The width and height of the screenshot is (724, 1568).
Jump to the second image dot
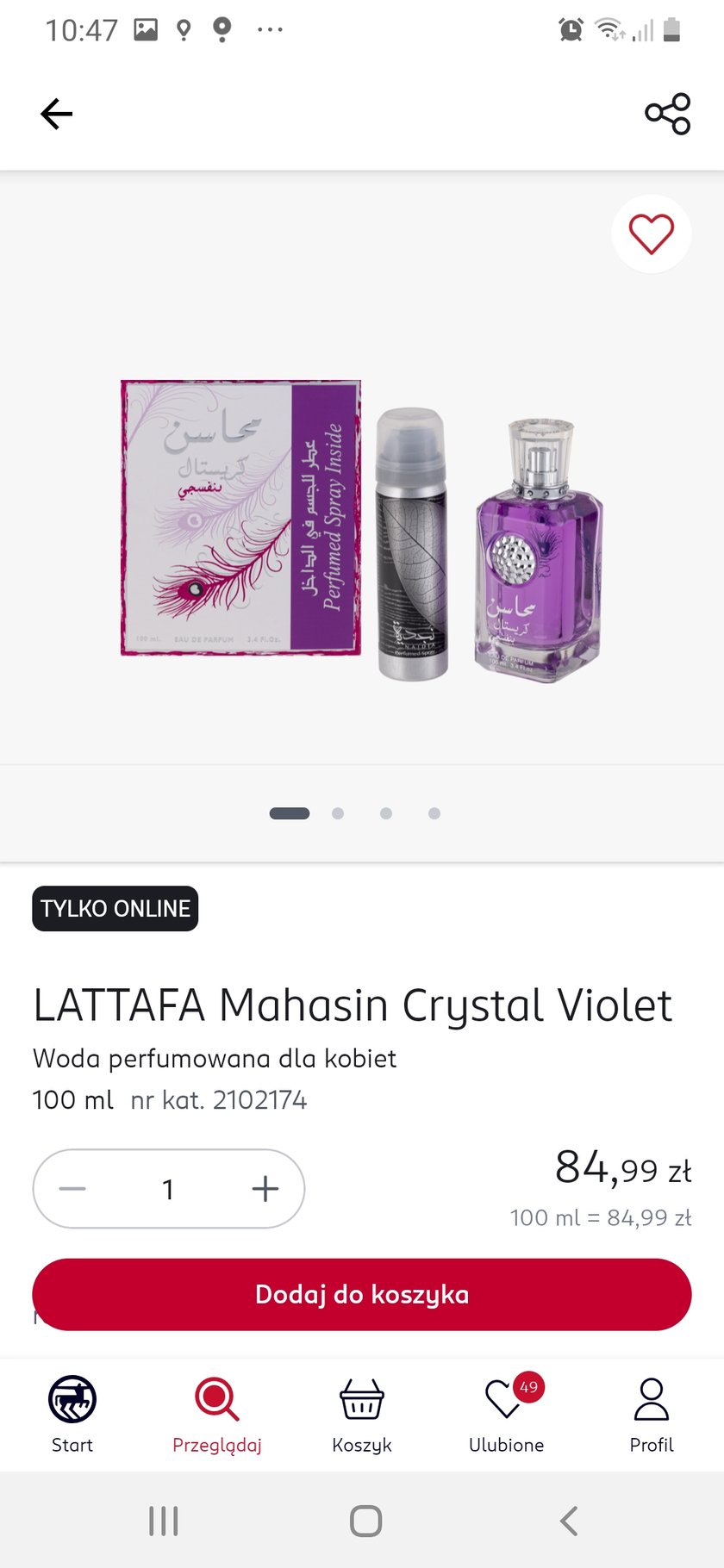tap(338, 813)
